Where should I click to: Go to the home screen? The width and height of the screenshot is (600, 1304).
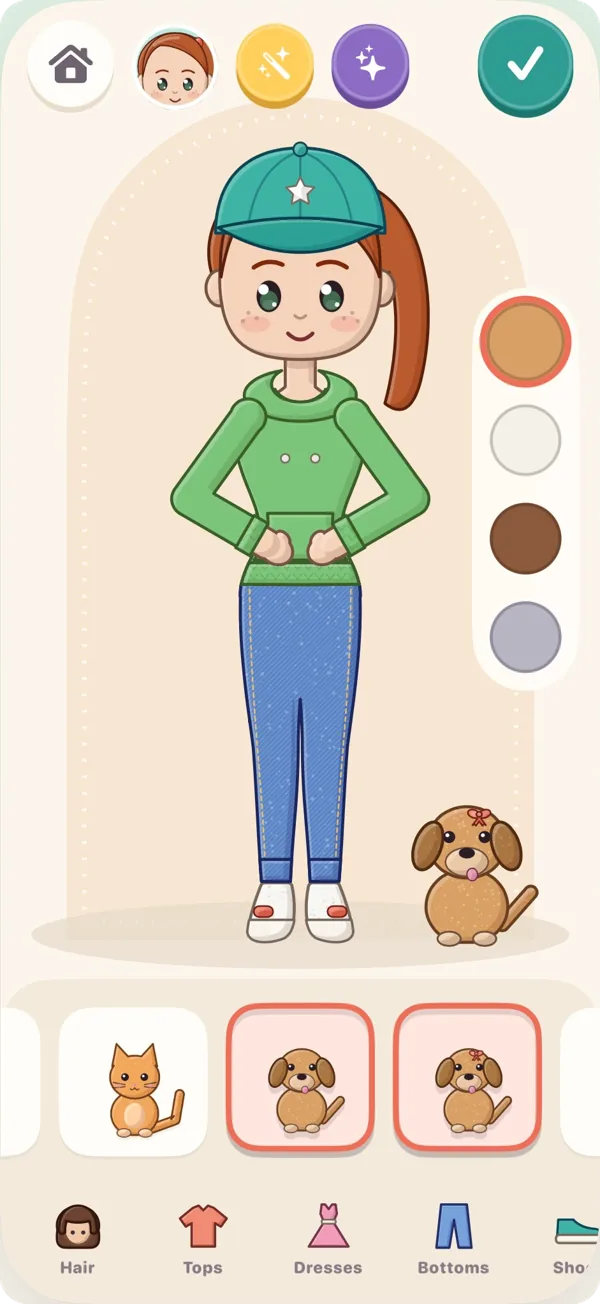click(71, 65)
